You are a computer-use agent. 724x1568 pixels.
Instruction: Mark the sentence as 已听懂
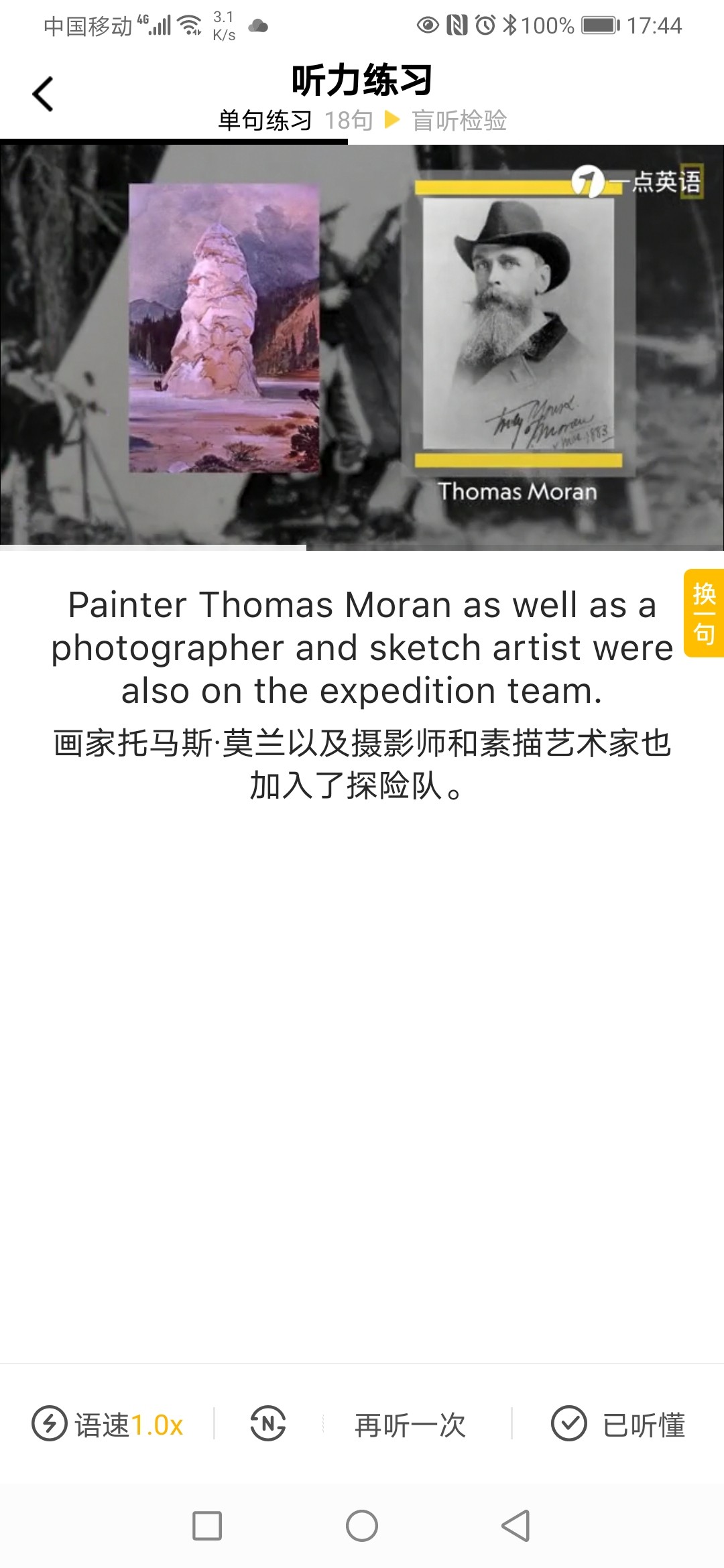(618, 1425)
